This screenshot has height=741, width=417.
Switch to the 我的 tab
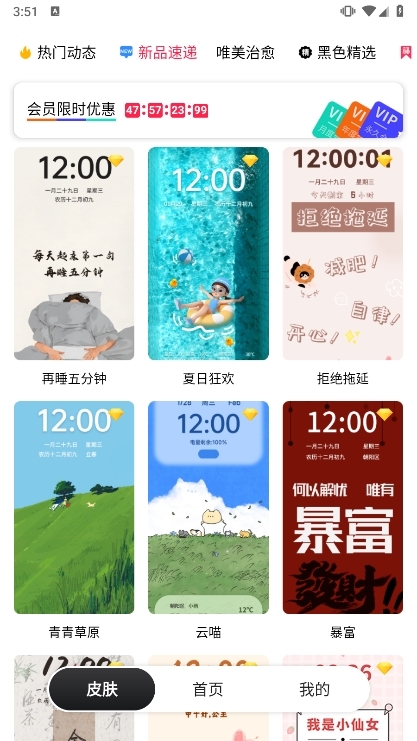point(314,689)
